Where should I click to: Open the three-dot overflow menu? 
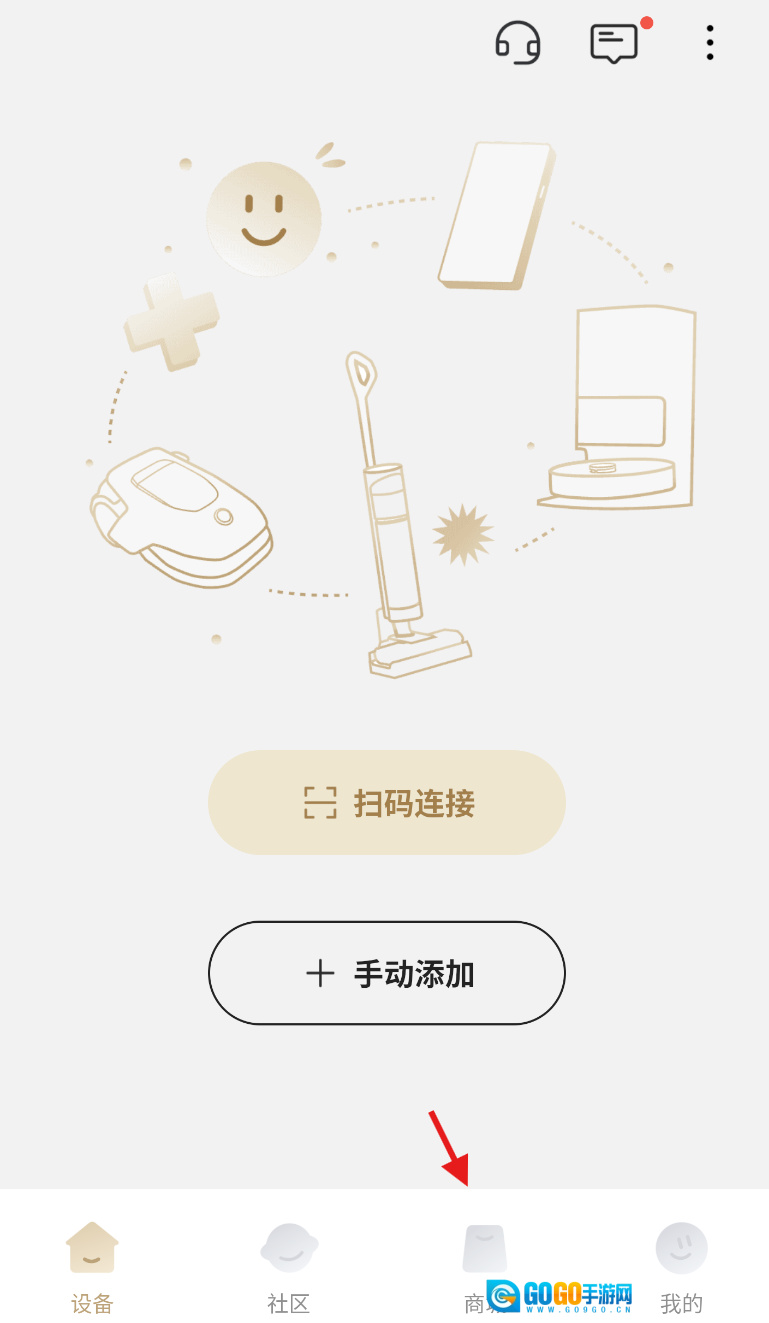coord(709,43)
